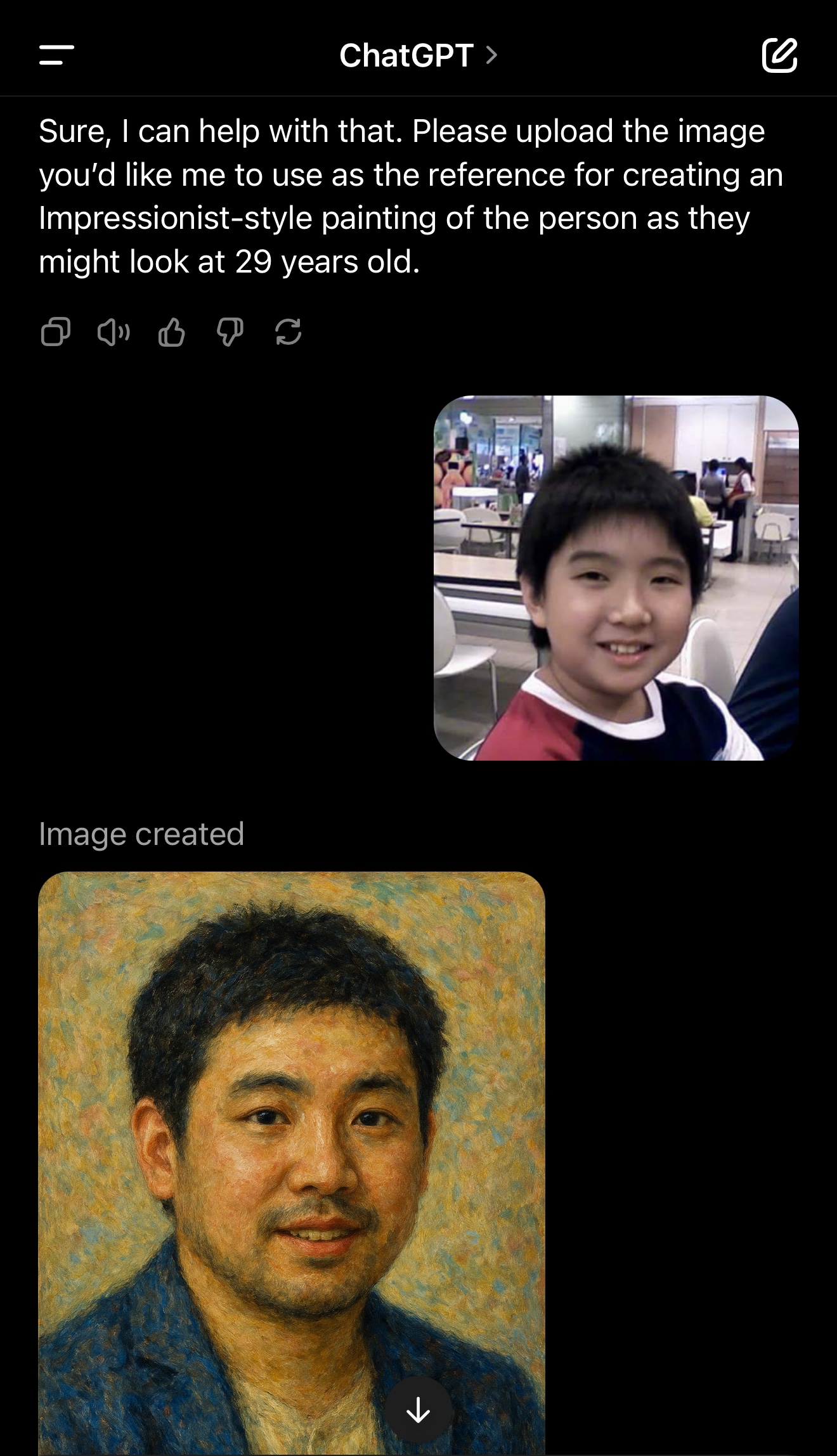Open the sidebar menu
This screenshot has width=837, height=1456.
pyautogui.click(x=56, y=55)
